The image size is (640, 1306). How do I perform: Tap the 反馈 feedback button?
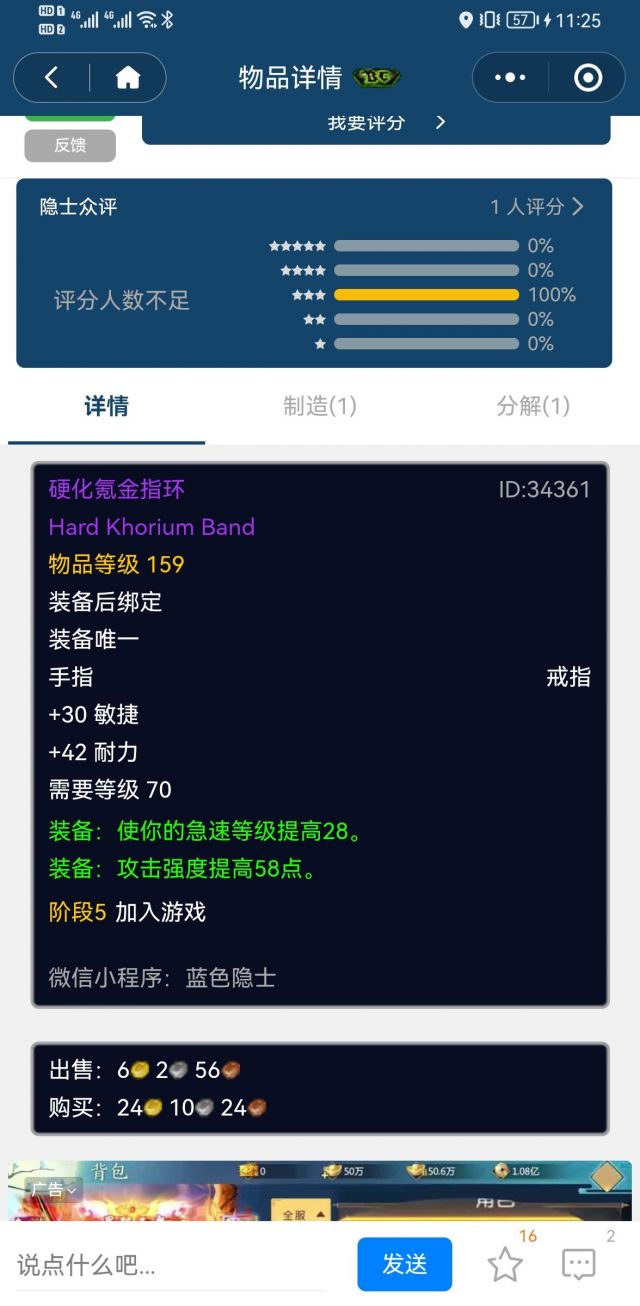[x=70, y=145]
